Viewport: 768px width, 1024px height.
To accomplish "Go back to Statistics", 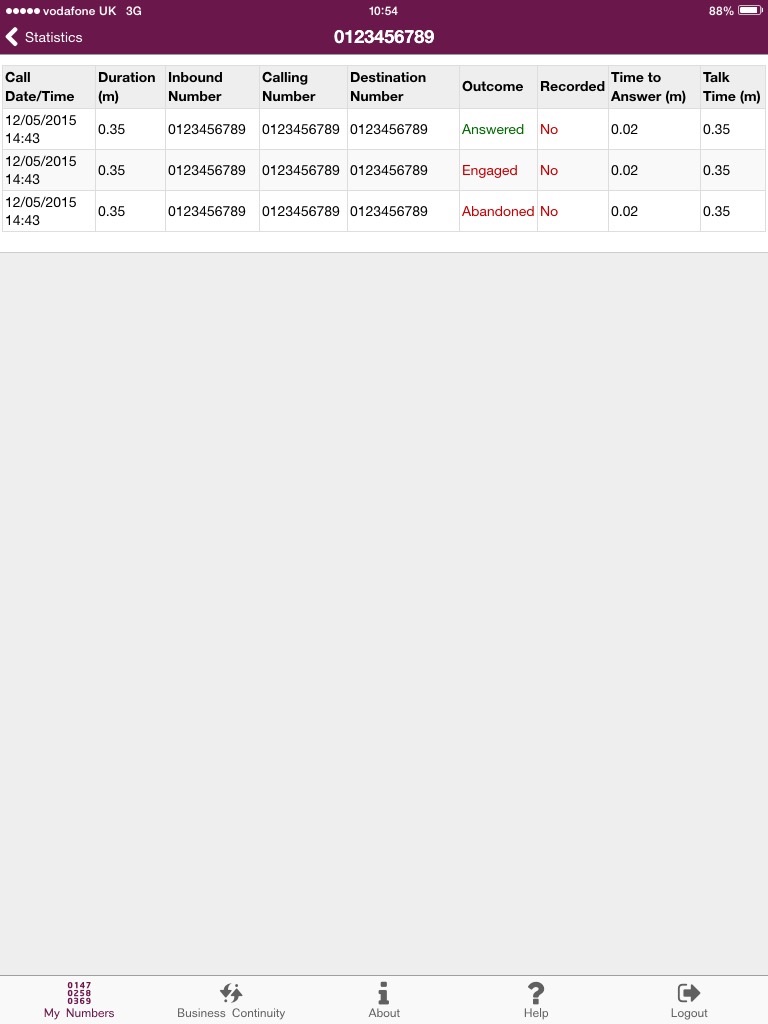I will pyautogui.click(x=44, y=37).
